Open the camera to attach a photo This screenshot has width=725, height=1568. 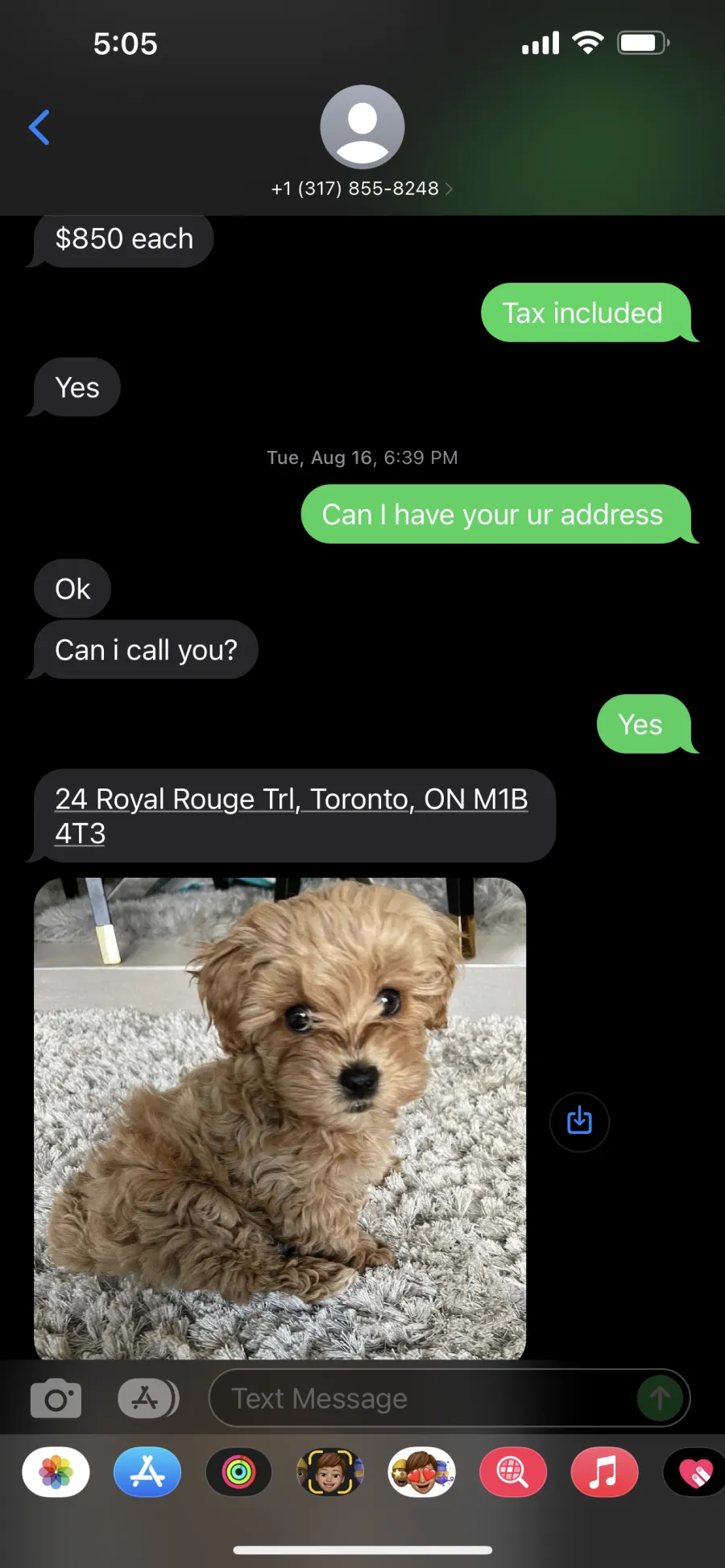56,1398
